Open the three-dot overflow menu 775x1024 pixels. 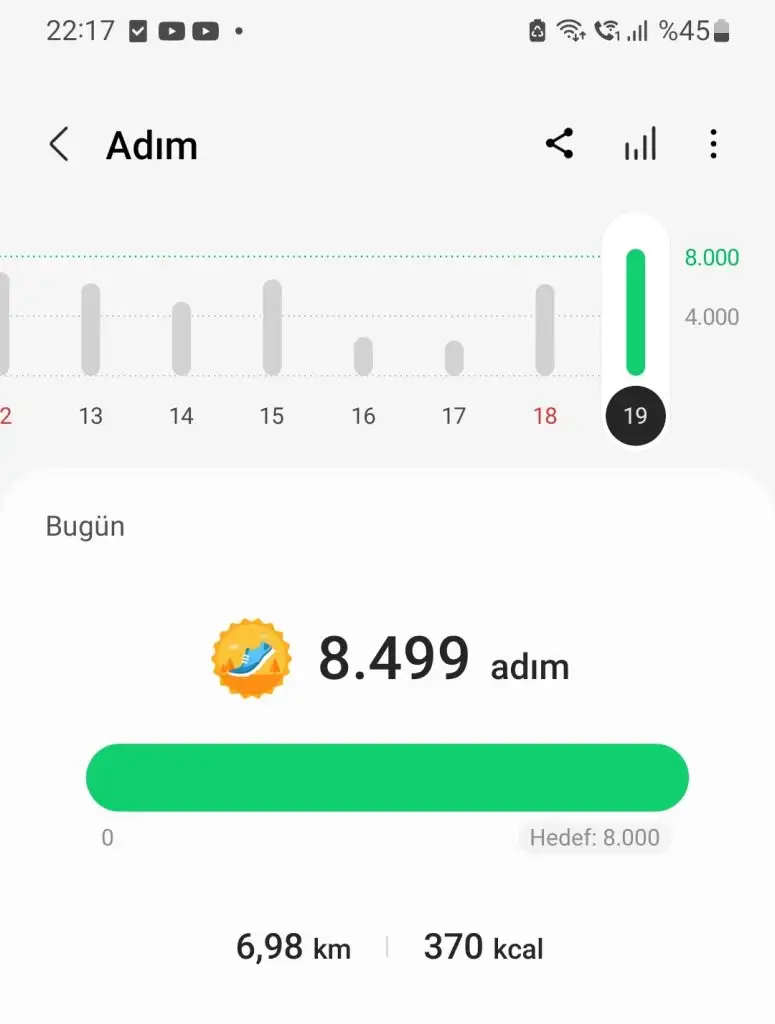[x=713, y=145]
